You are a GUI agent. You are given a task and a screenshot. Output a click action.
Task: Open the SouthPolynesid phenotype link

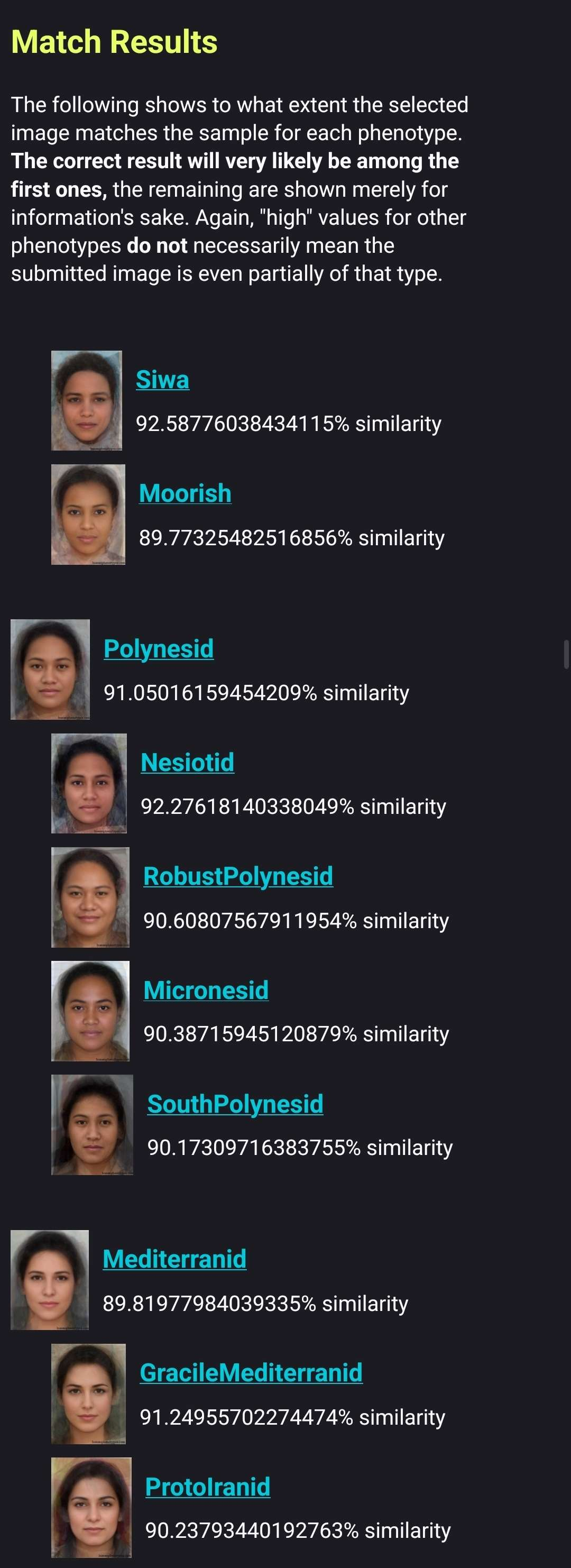pos(235,1104)
